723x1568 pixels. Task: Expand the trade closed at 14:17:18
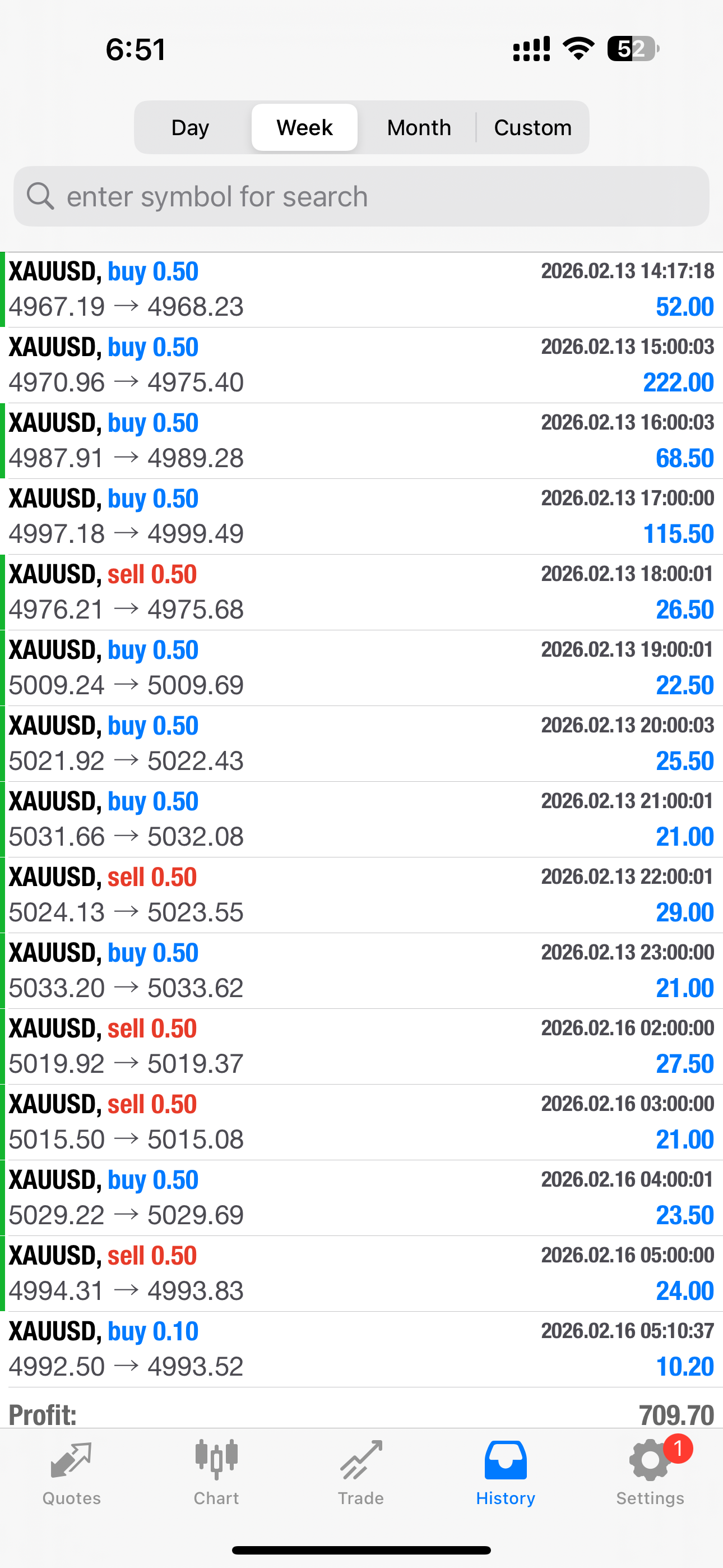[x=361, y=290]
